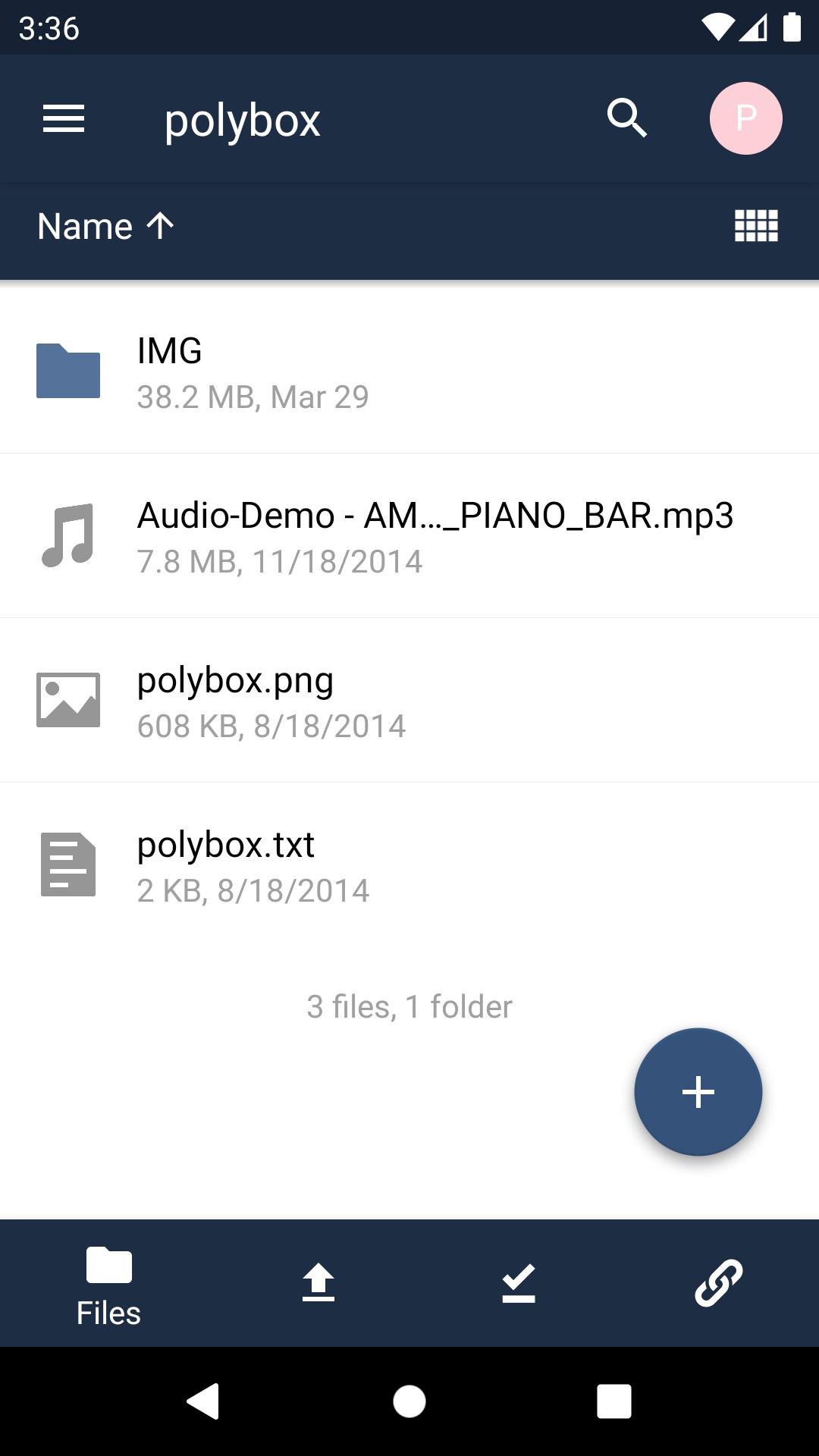Open the search icon in the top bar

(x=626, y=118)
